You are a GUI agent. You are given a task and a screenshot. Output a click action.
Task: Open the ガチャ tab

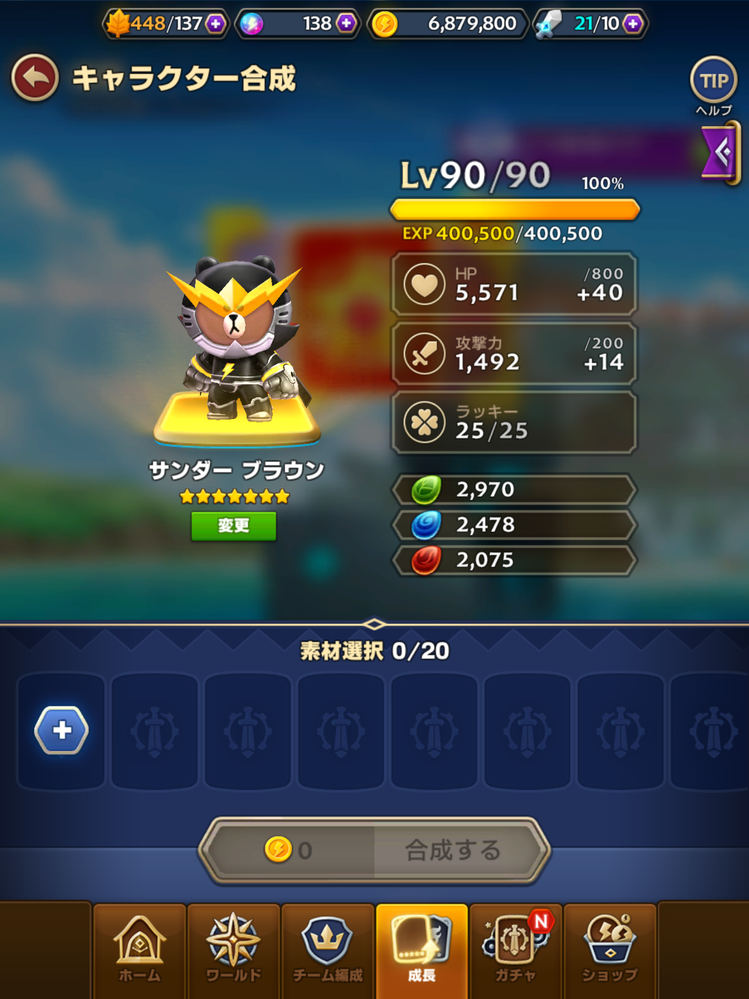[515, 950]
